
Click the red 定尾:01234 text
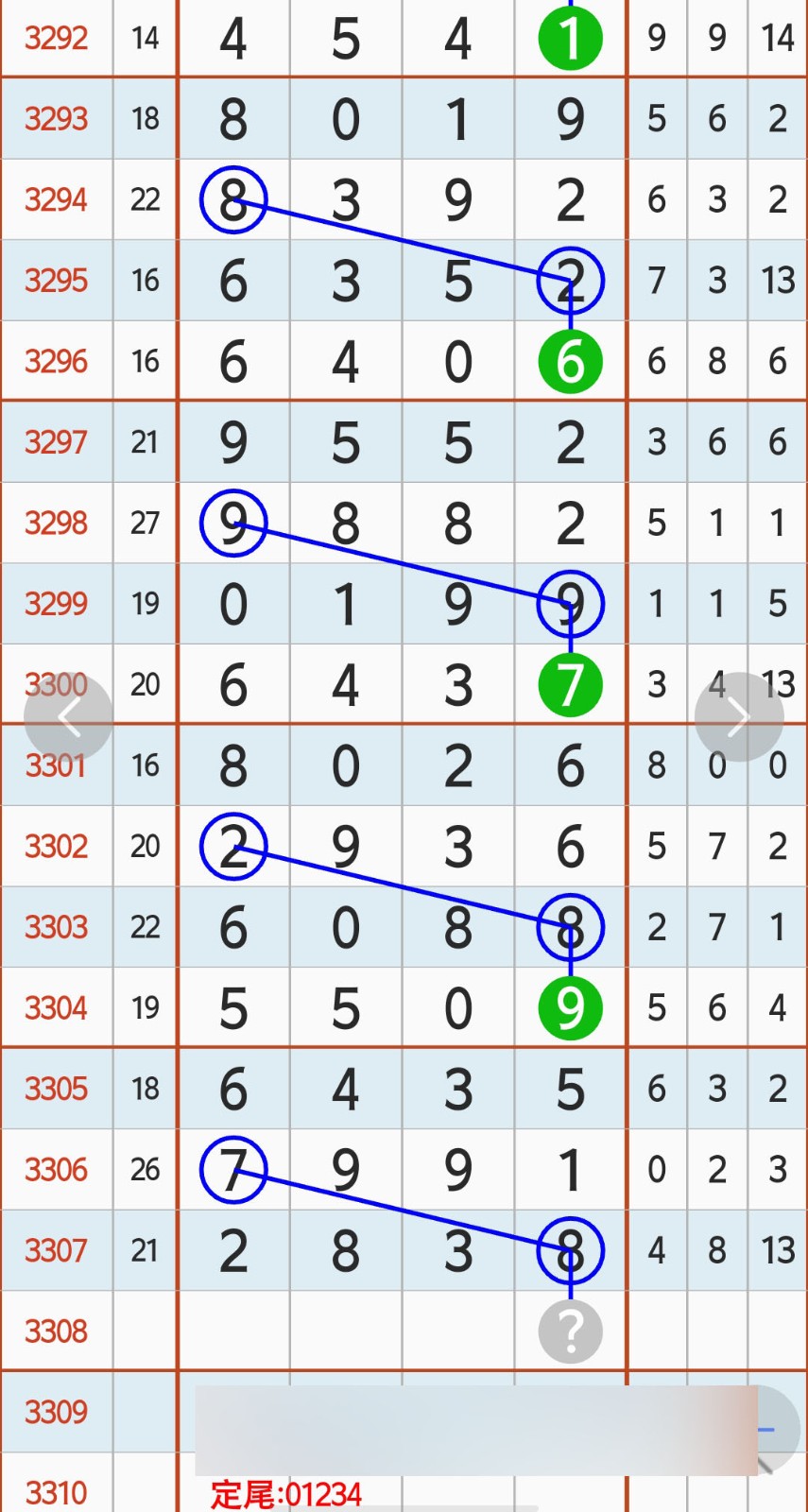click(x=284, y=1492)
